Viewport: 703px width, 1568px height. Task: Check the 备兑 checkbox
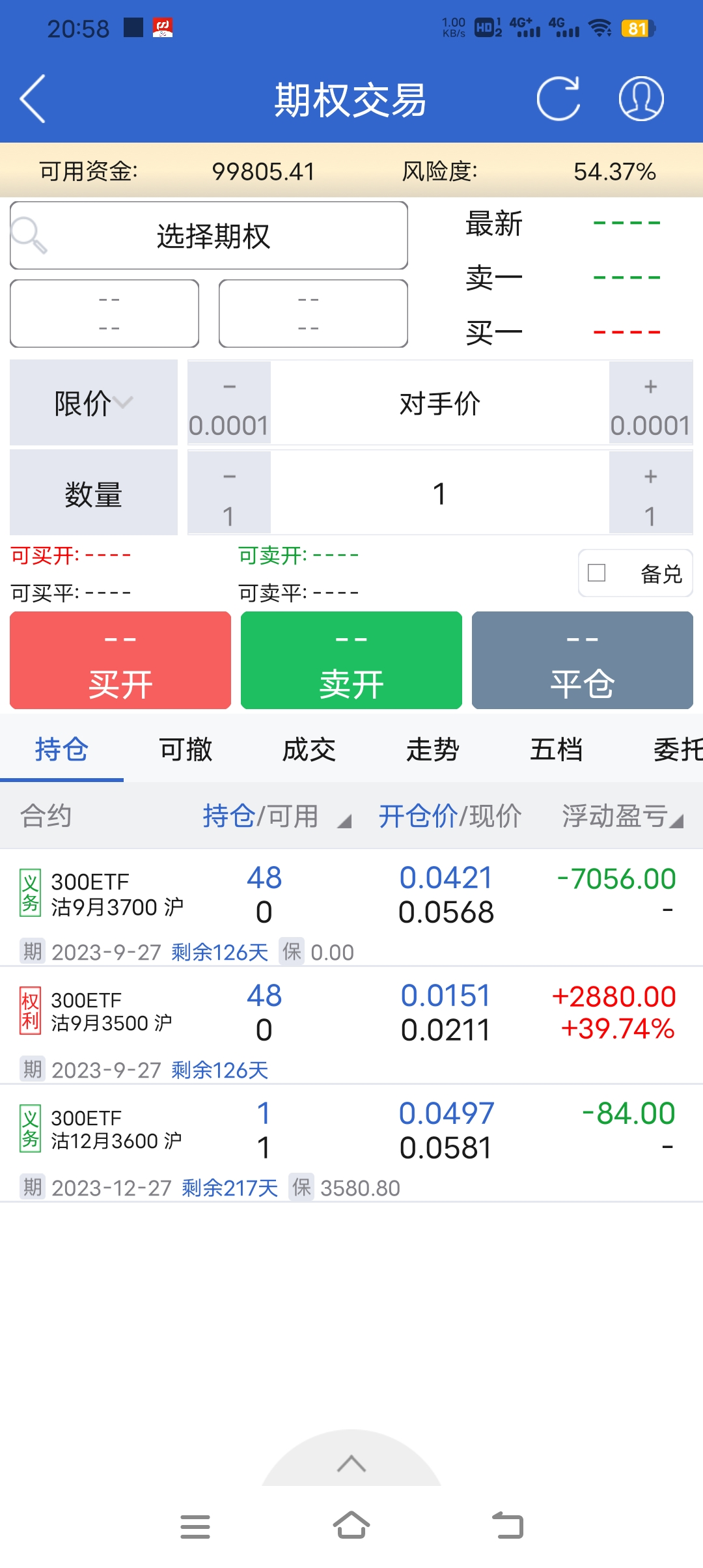[597, 573]
